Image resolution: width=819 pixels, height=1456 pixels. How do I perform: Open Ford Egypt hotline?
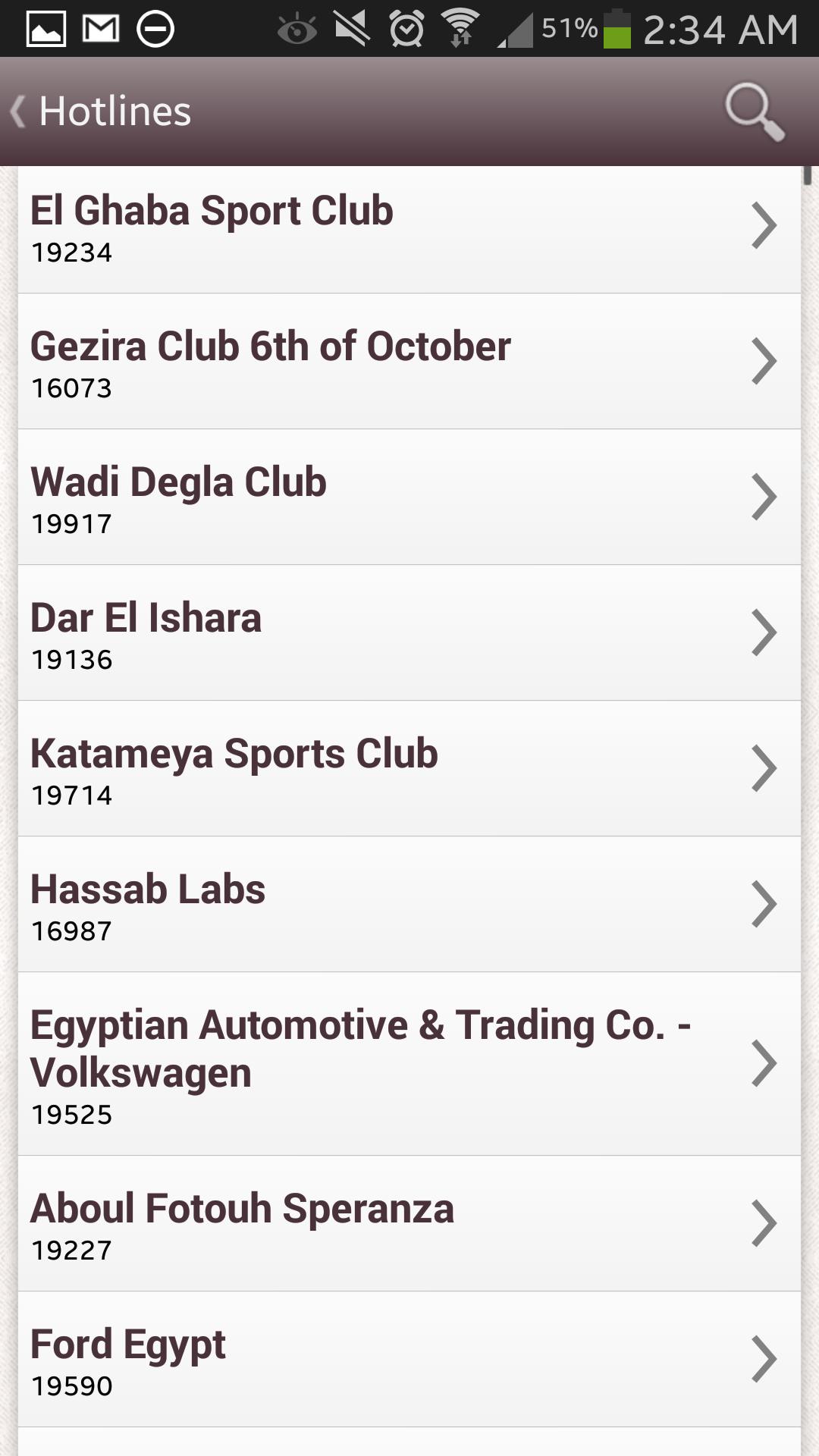pyautogui.click(x=409, y=1360)
